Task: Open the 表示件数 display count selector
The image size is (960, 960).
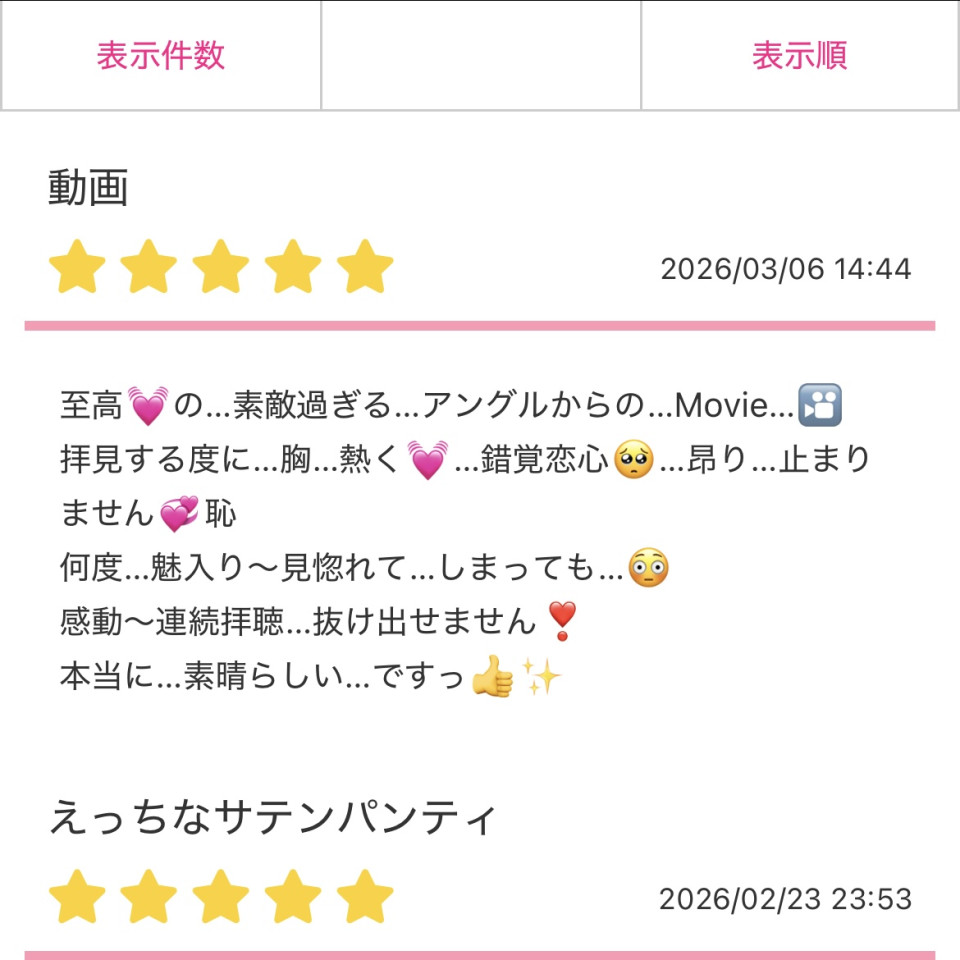Action: (160, 56)
